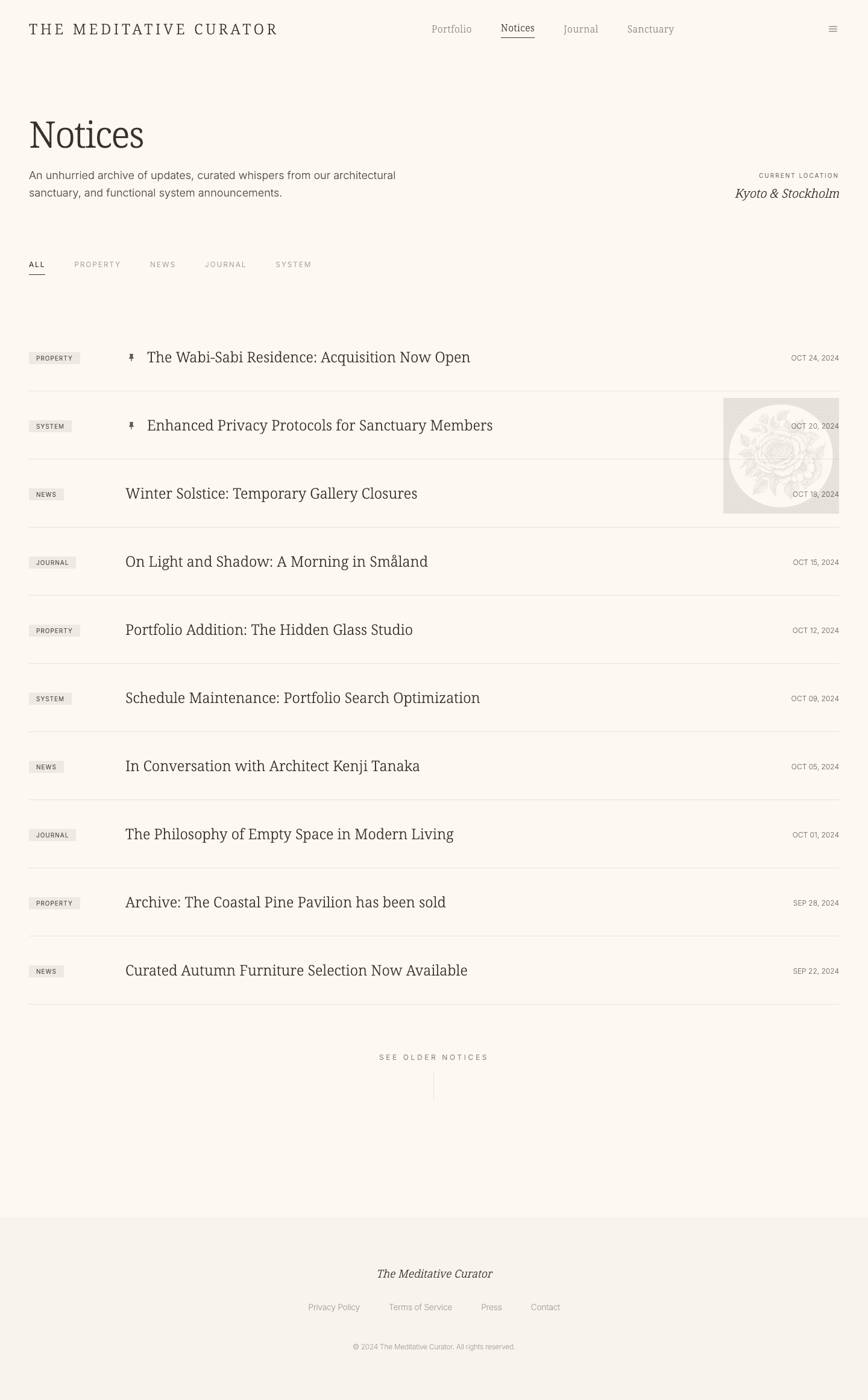
Task: Switch to the News filter tab
Action: click(163, 265)
